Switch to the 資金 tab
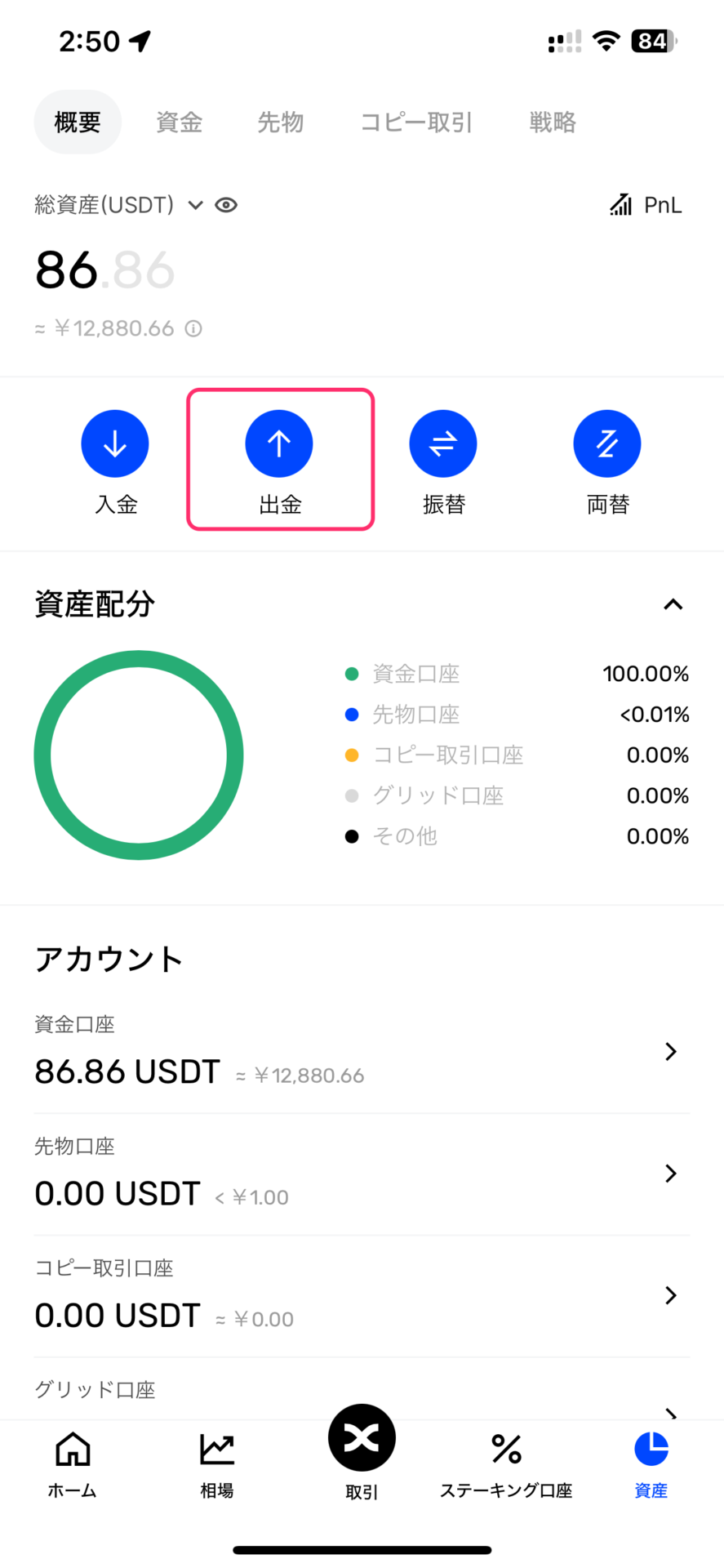The height and width of the screenshot is (1568, 724). pyautogui.click(x=179, y=122)
